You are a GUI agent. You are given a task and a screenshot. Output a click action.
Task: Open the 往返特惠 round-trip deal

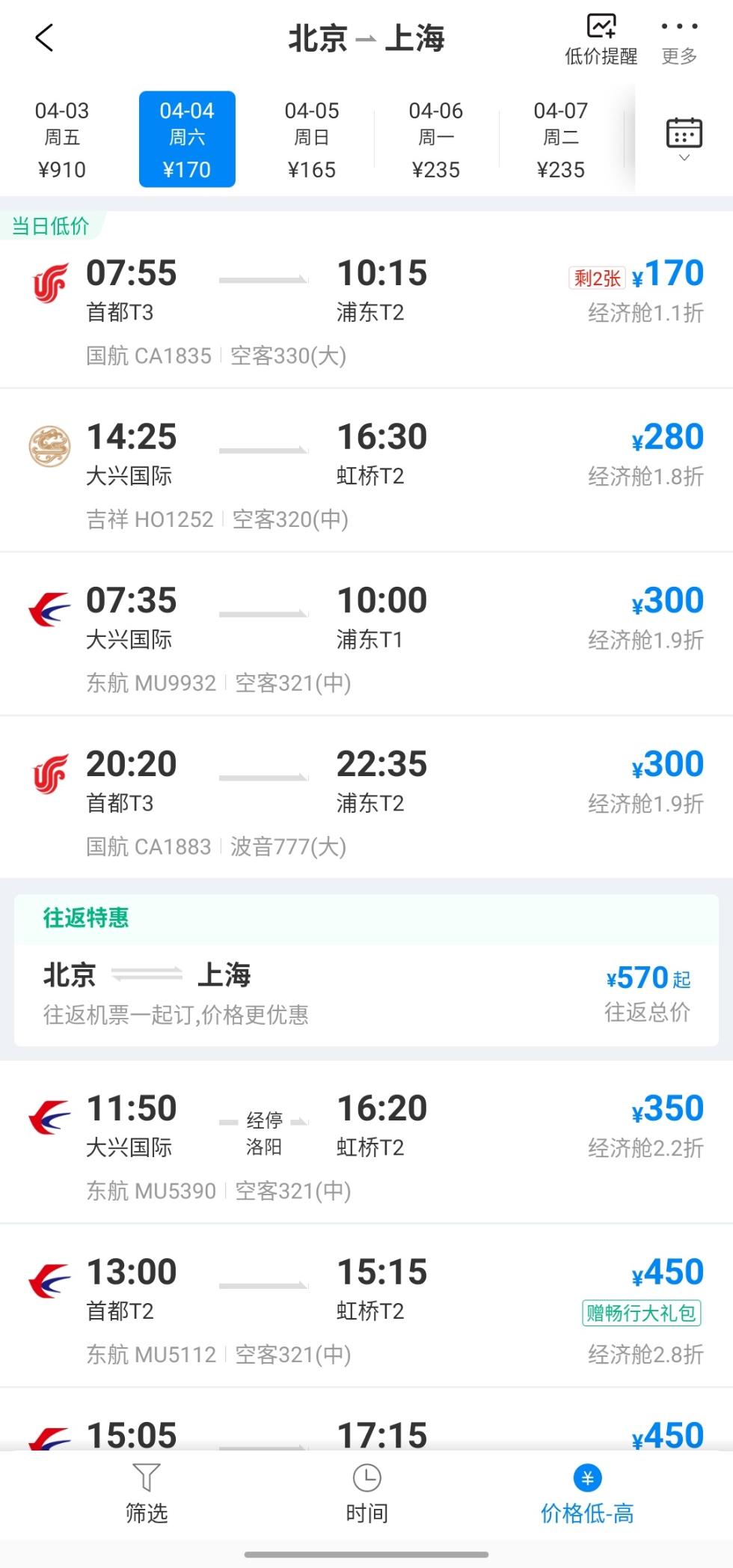coord(366,973)
